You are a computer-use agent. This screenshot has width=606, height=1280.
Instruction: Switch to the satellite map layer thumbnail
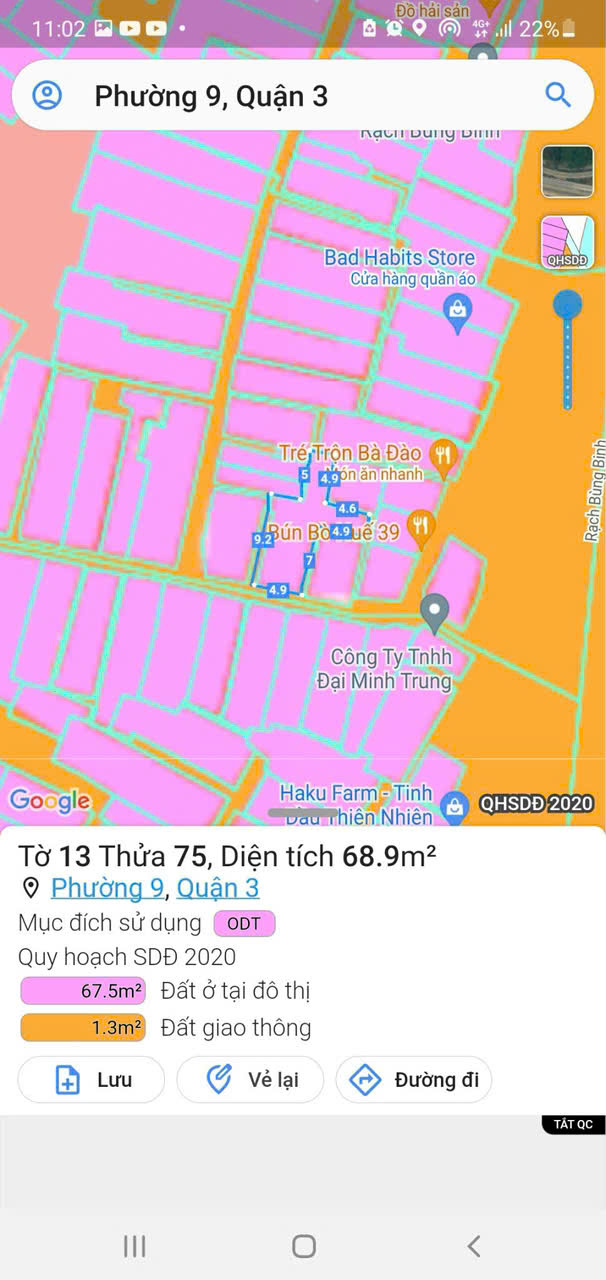(x=567, y=172)
